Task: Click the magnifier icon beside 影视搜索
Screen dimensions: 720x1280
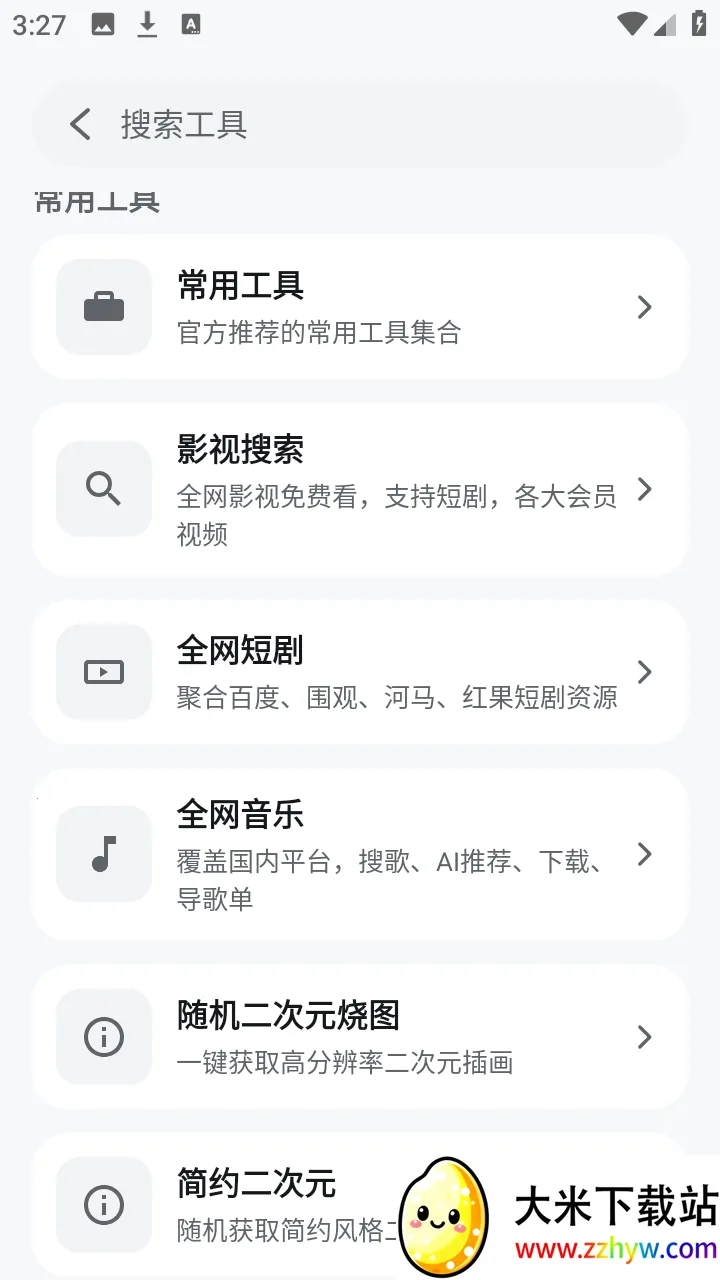Action: coord(103,489)
